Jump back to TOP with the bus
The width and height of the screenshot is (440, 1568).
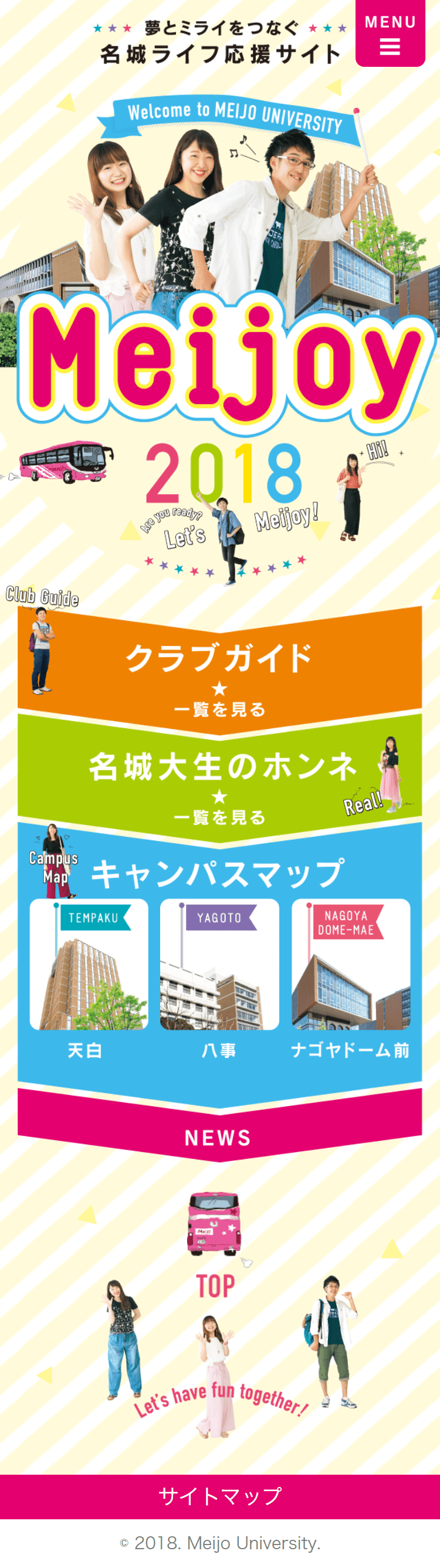tap(215, 1247)
